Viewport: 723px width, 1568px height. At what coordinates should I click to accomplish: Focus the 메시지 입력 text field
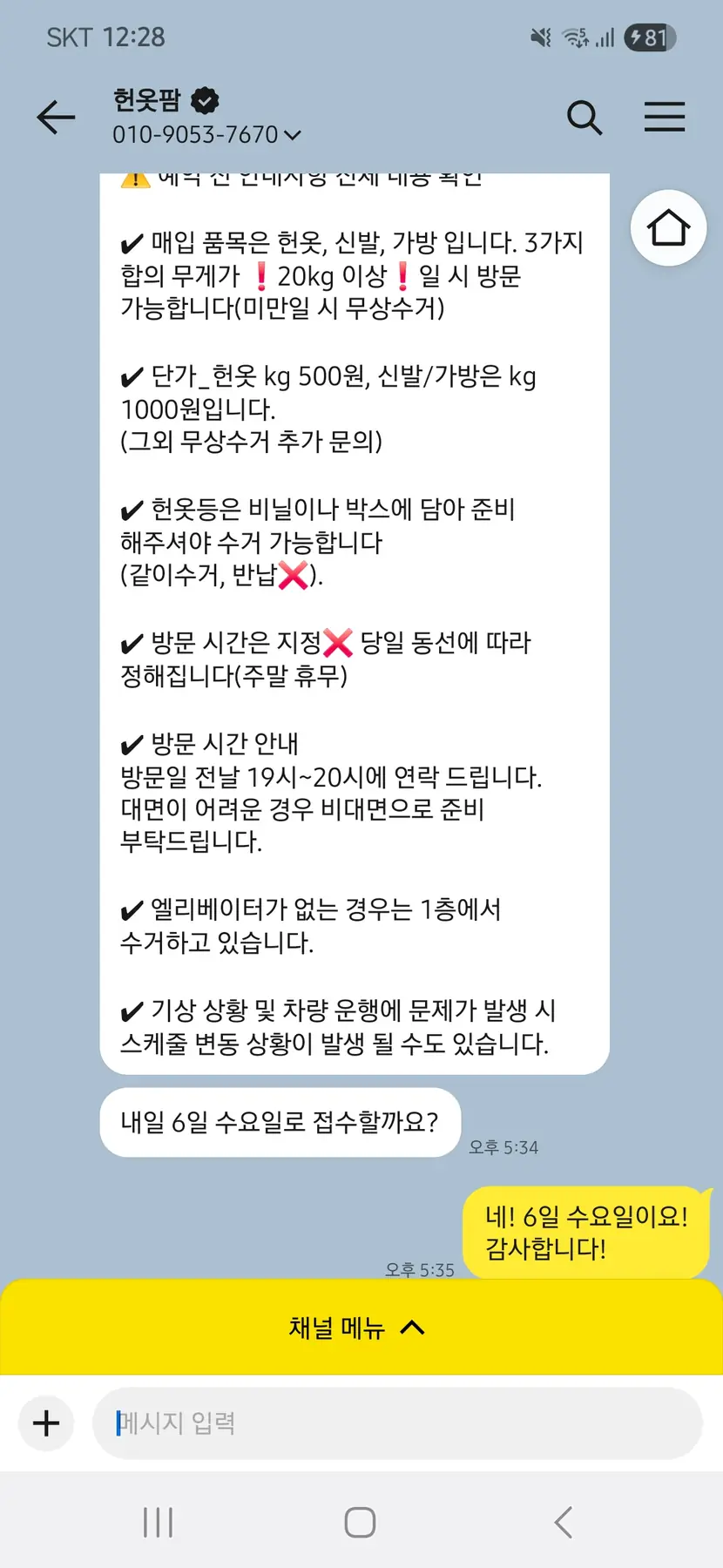[396, 1423]
